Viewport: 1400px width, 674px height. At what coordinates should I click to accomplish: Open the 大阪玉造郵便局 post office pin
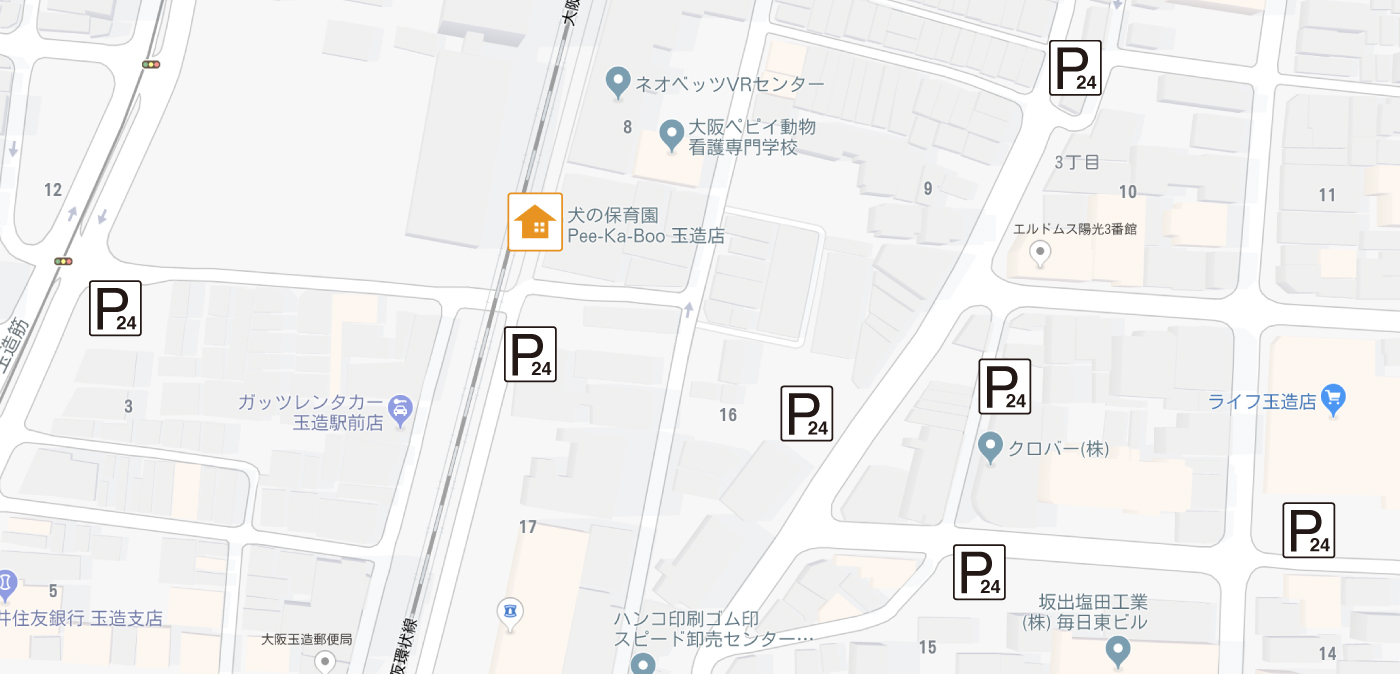[x=324, y=661]
